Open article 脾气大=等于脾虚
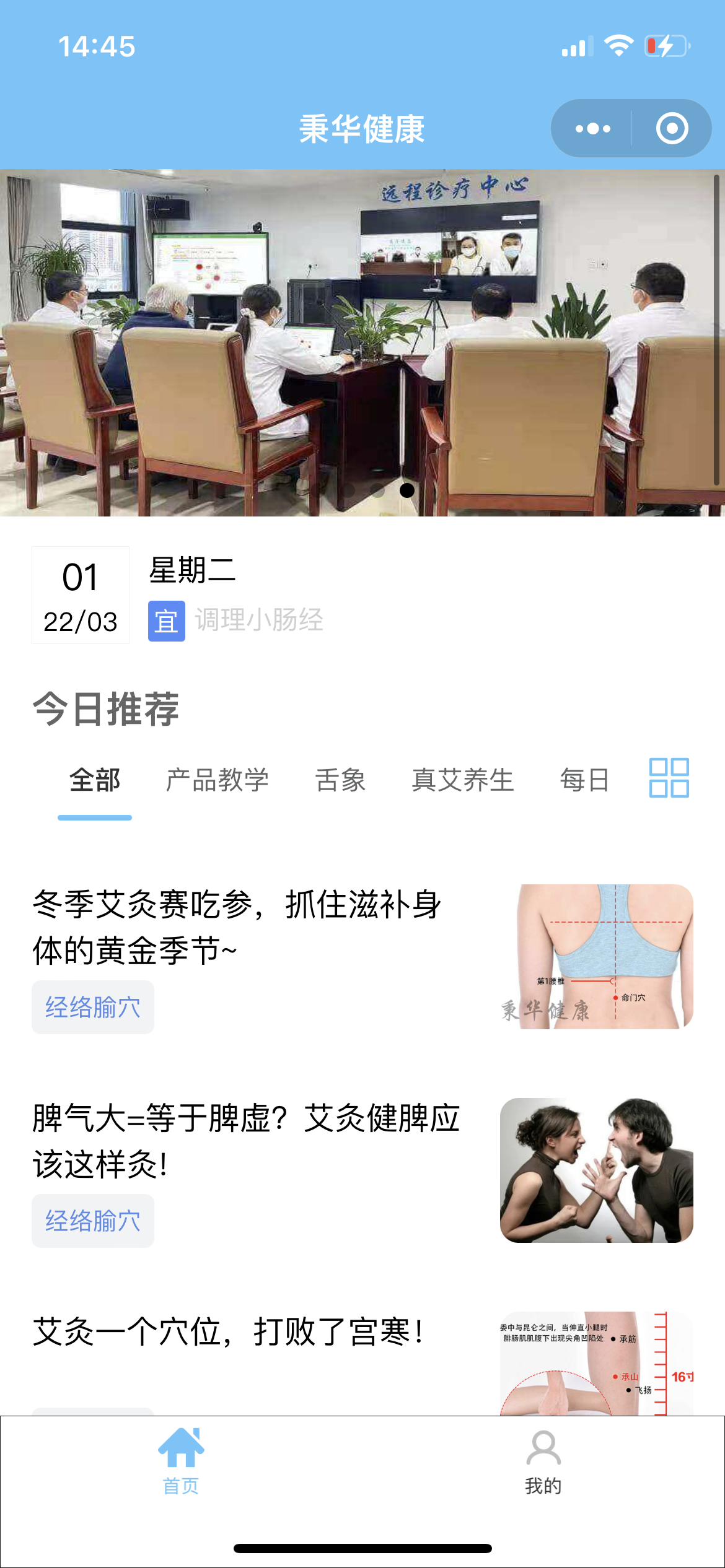 tap(246, 1141)
